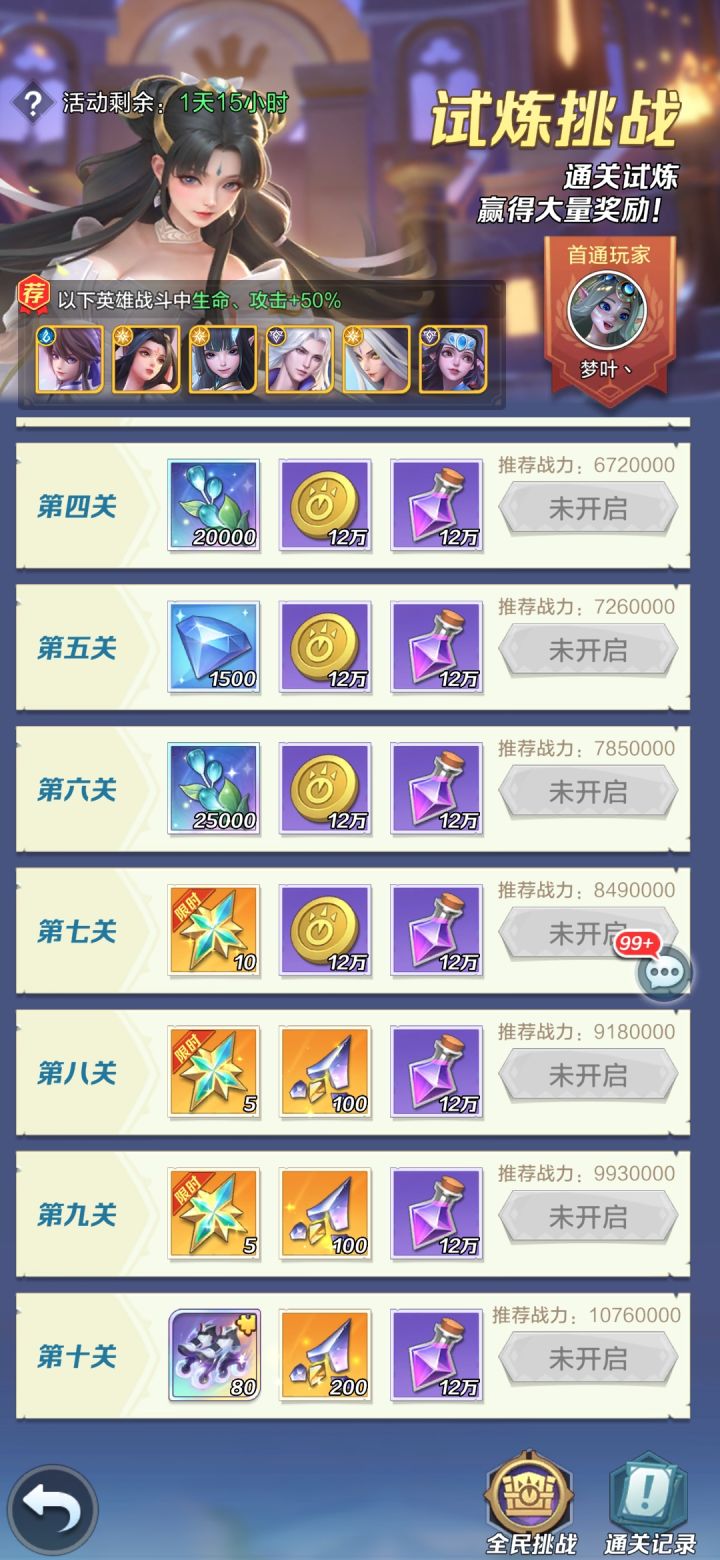This screenshot has height=1560, width=720.
Task: Tap the limited-time star reward in stage 第七关
Action: coord(213,930)
